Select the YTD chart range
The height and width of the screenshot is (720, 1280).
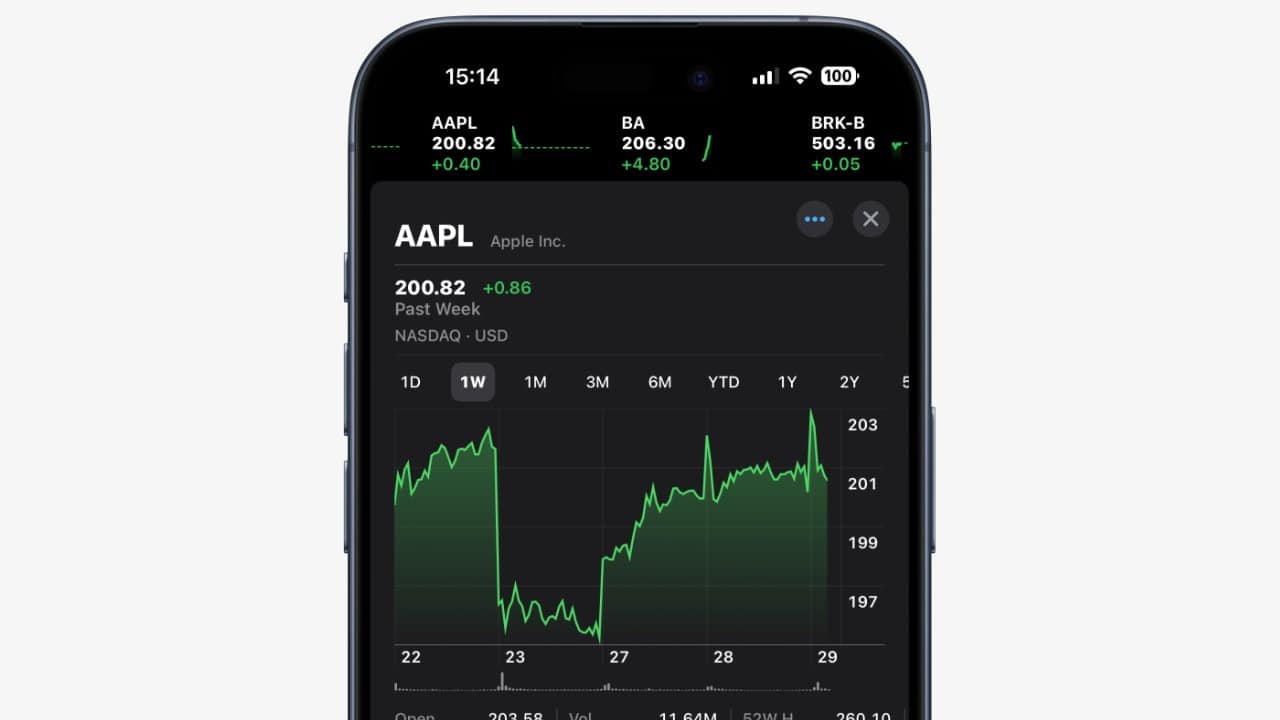(723, 382)
